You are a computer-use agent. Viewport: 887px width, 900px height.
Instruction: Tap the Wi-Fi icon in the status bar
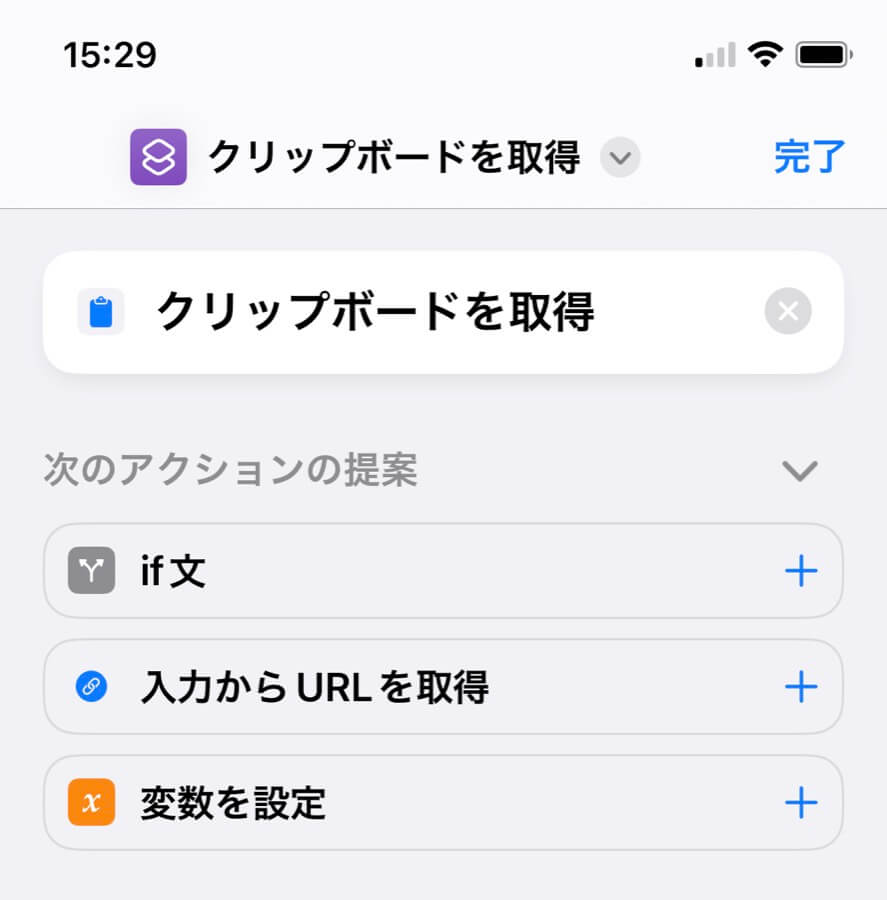pyautogui.click(x=765, y=55)
